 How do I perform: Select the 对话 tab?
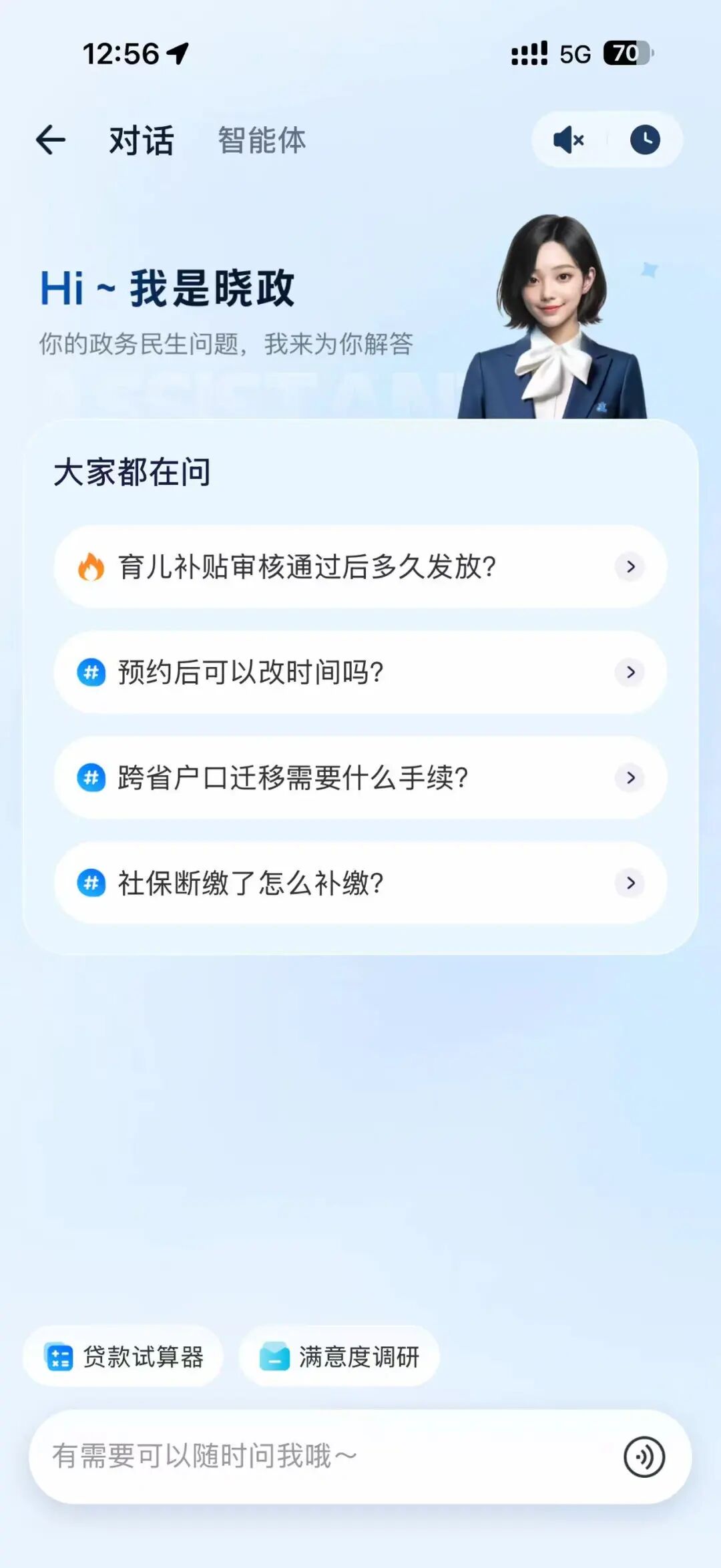[142, 140]
